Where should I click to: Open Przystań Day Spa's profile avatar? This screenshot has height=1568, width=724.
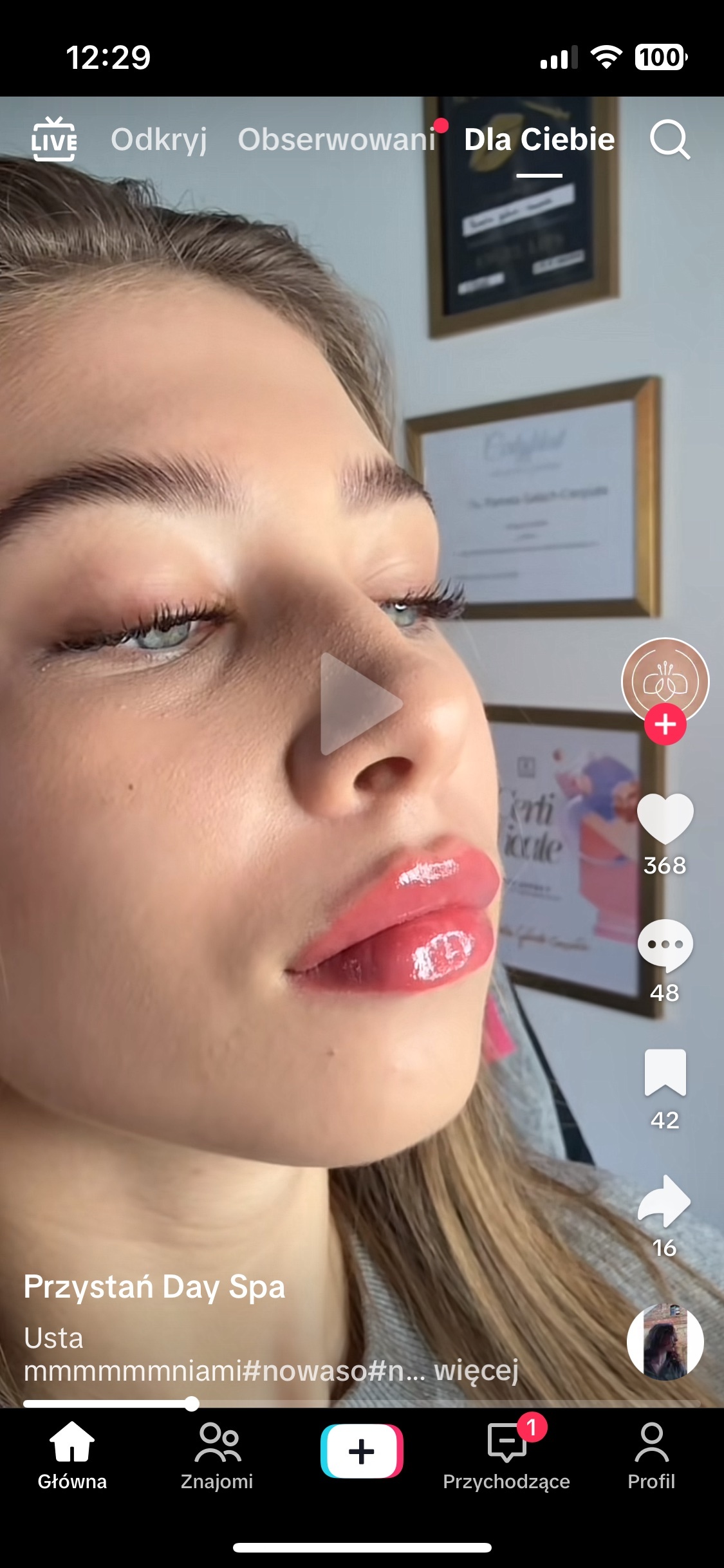[665, 679]
